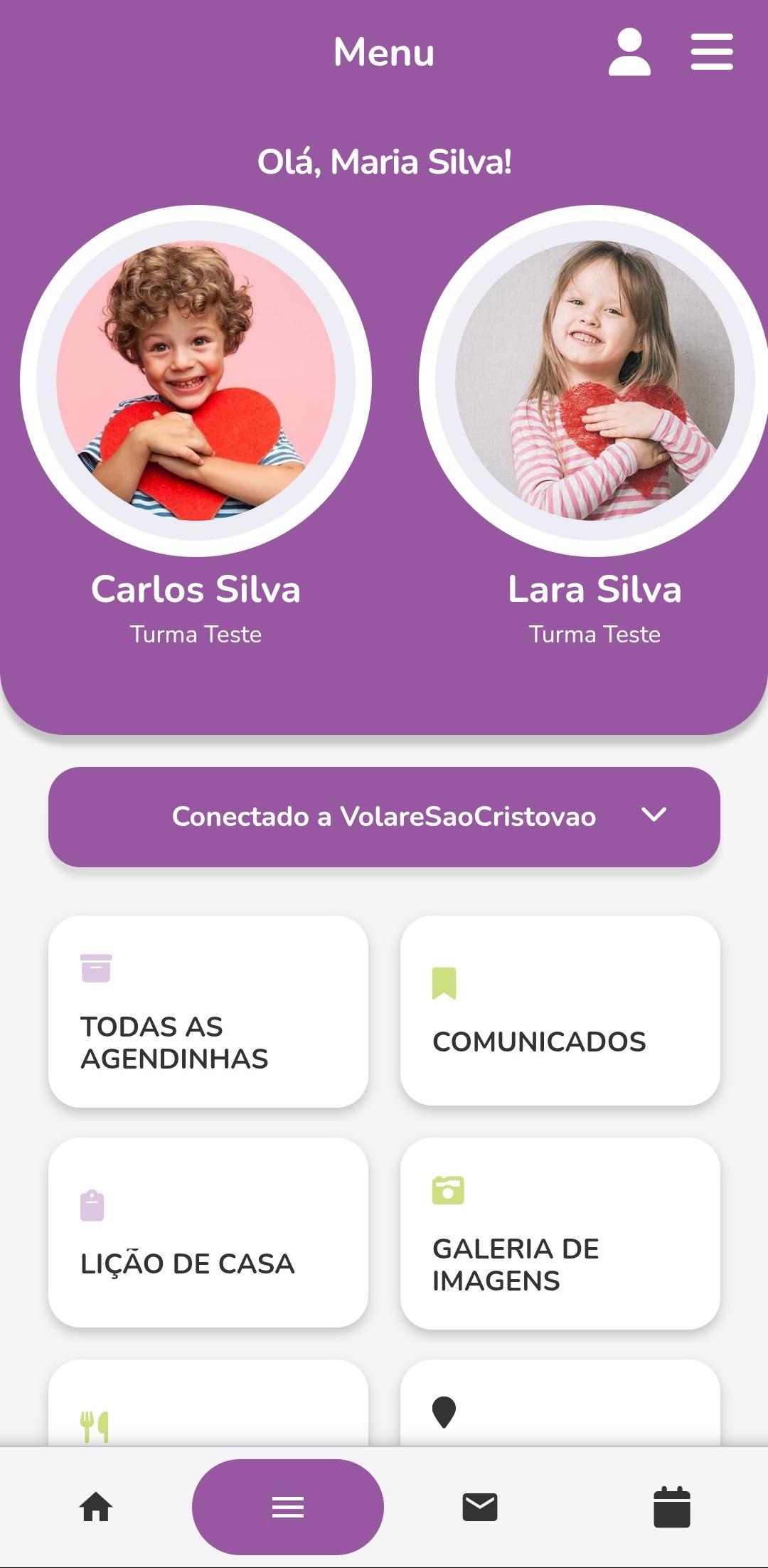768x1568 pixels.
Task: Open Lição de Casa
Action: coord(208,1232)
